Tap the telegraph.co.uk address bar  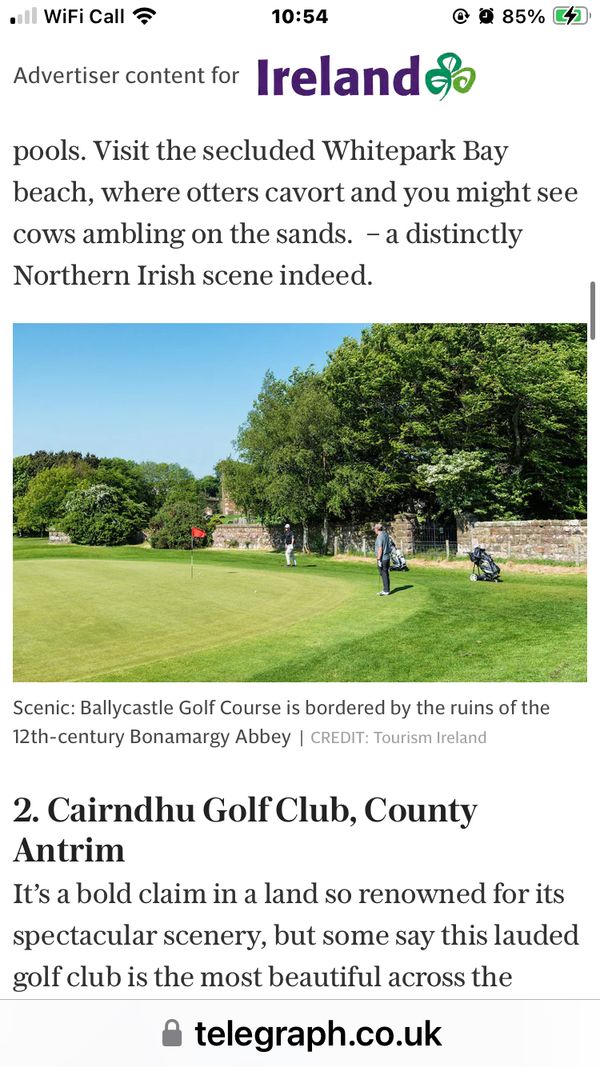pyautogui.click(x=302, y=1033)
